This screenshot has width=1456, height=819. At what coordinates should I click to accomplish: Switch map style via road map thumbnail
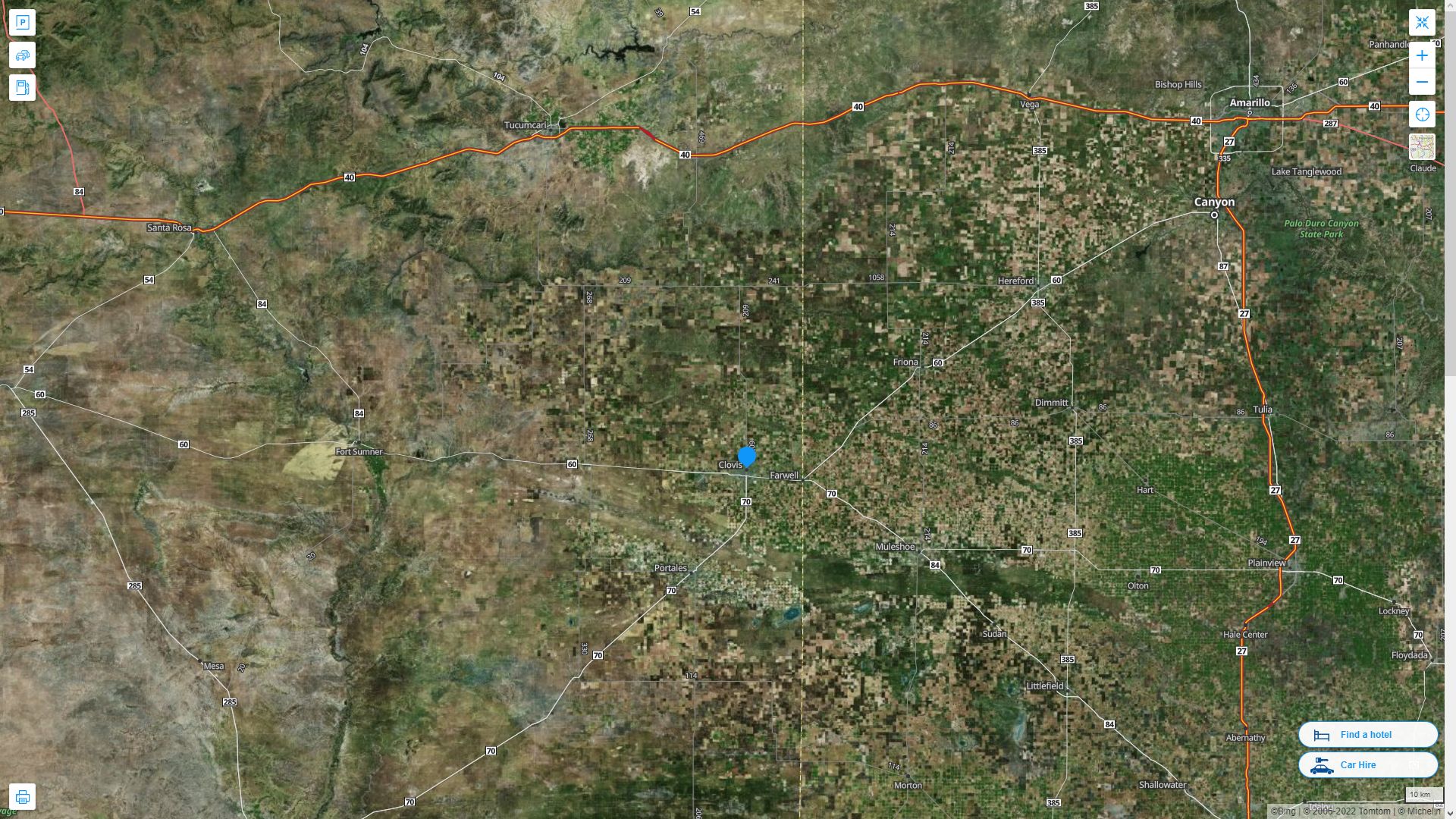(1422, 146)
